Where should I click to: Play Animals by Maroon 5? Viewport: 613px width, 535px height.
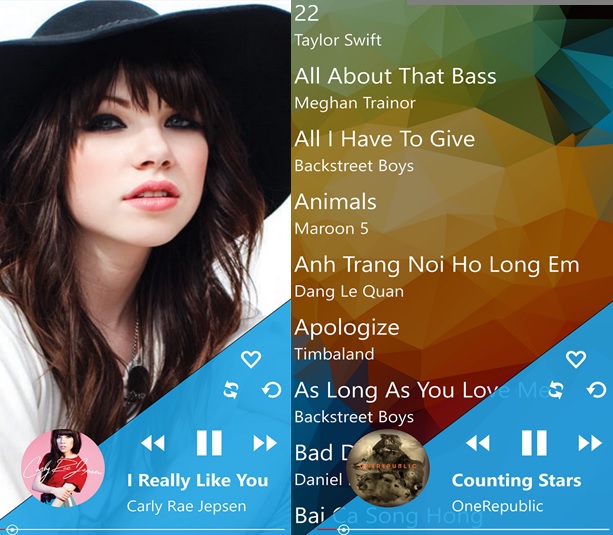336,213
